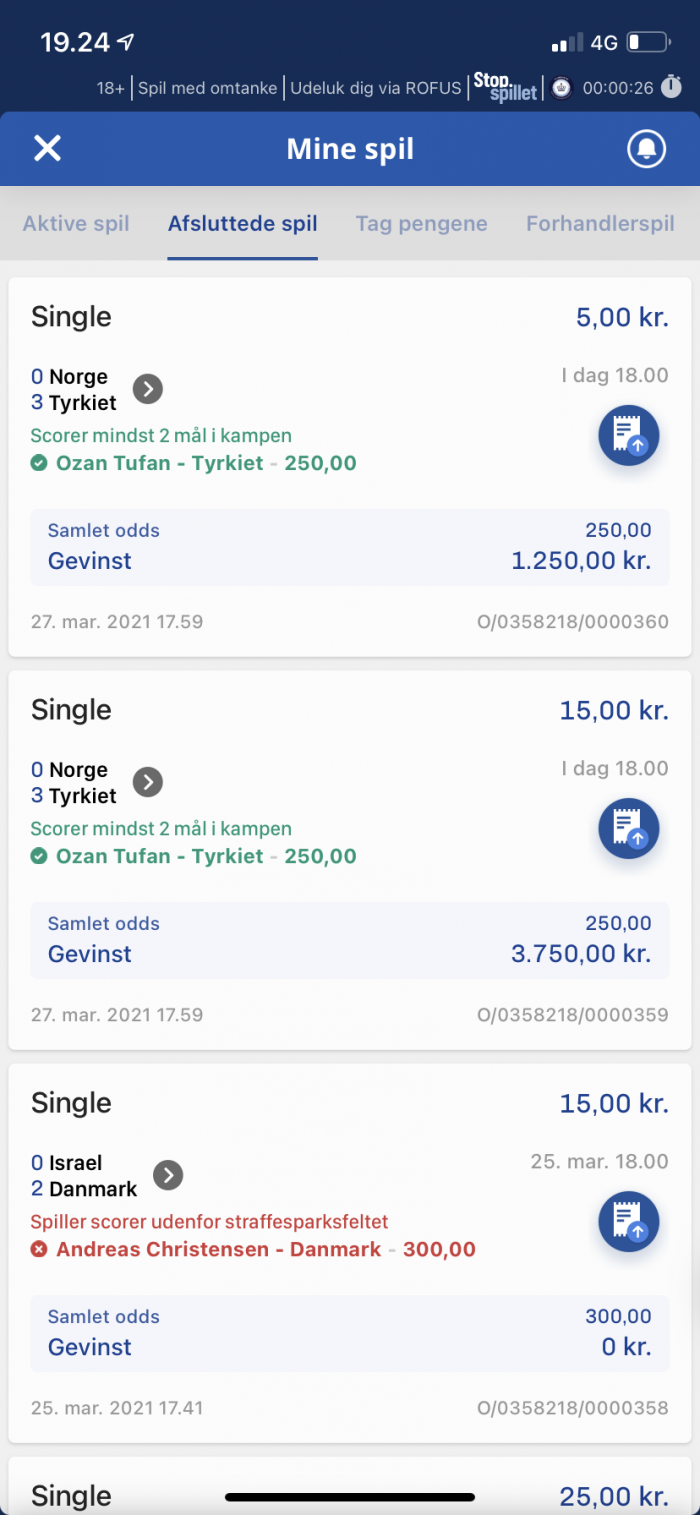Share receipt for the Andreas Christensen bet
Image resolution: width=700 pixels, height=1515 pixels.
[629, 1222]
